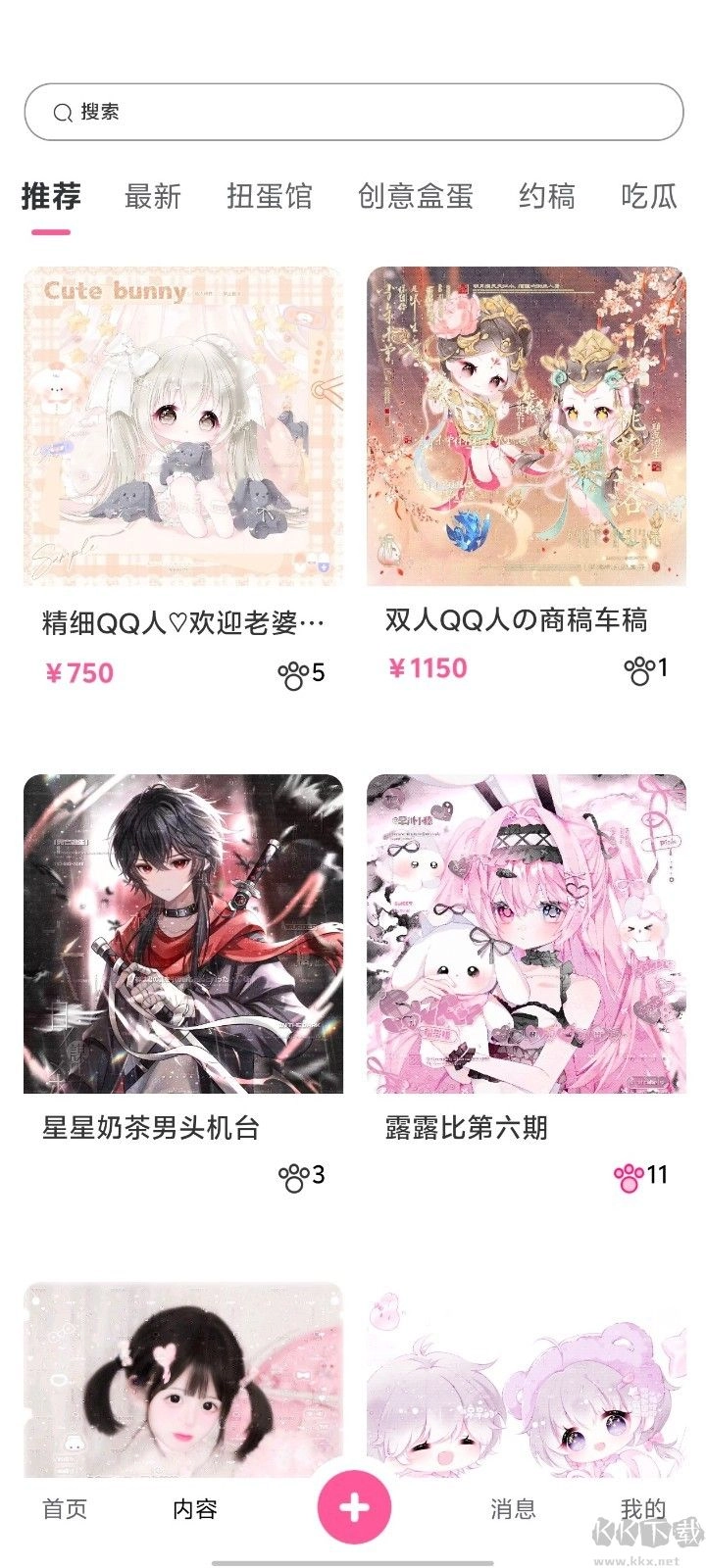Tap the paw like icon on 星星奶茶男头机台
Screen dimensions: 706x1568
point(292,1176)
